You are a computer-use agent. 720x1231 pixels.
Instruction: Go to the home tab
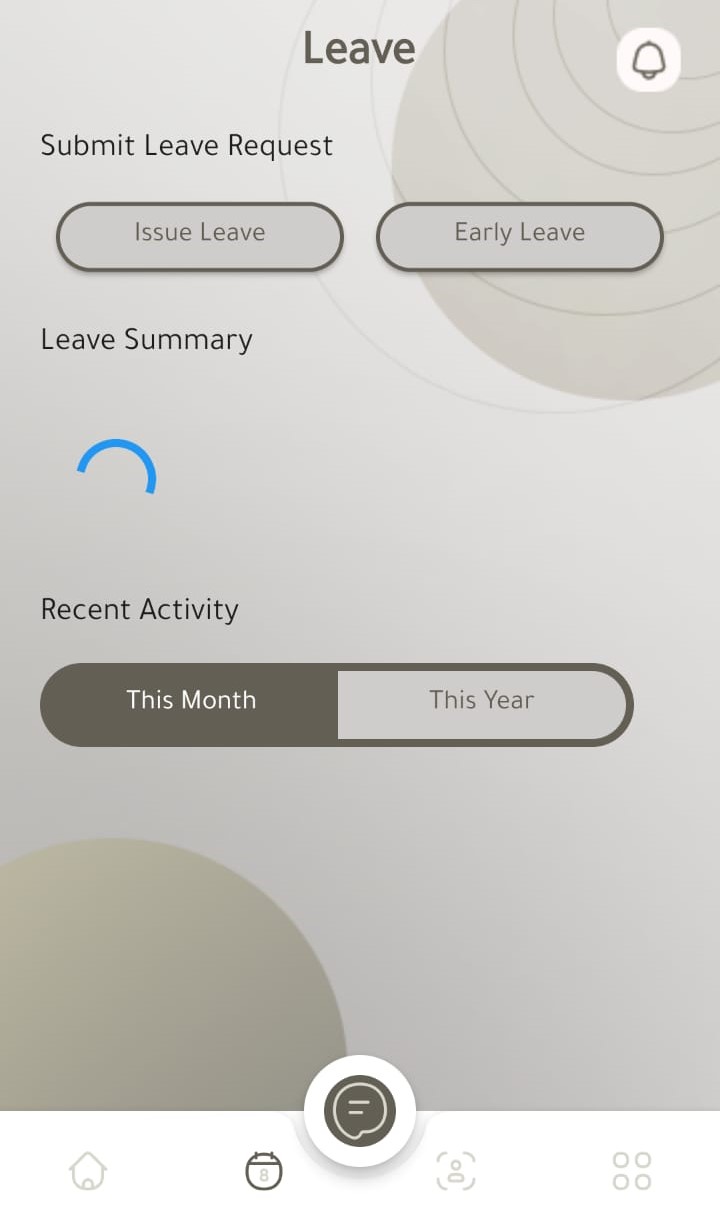click(88, 1170)
